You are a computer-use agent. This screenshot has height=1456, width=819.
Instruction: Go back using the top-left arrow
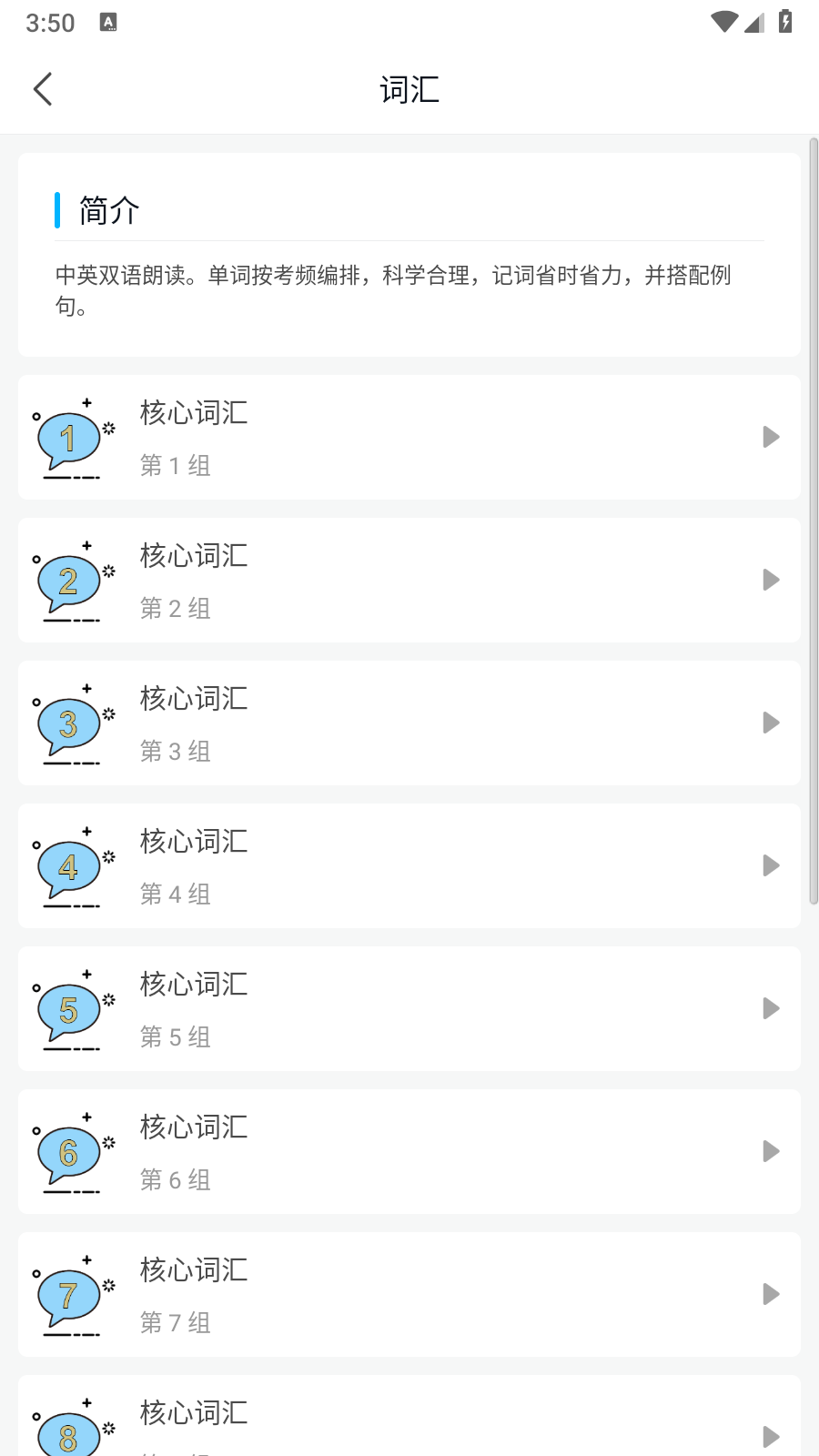click(x=43, y=89)
